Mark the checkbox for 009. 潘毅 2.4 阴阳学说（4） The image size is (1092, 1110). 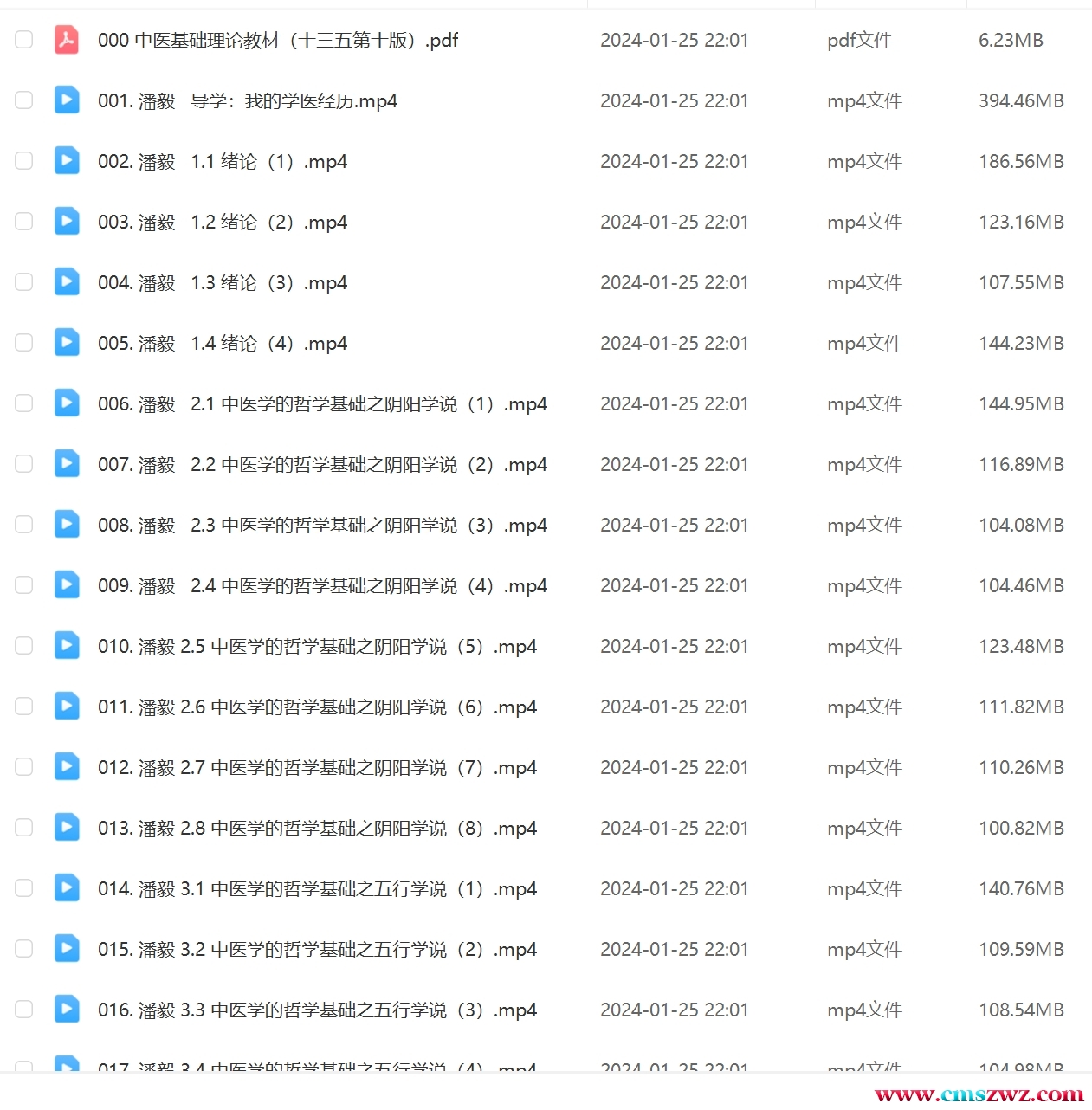(24, 585)
